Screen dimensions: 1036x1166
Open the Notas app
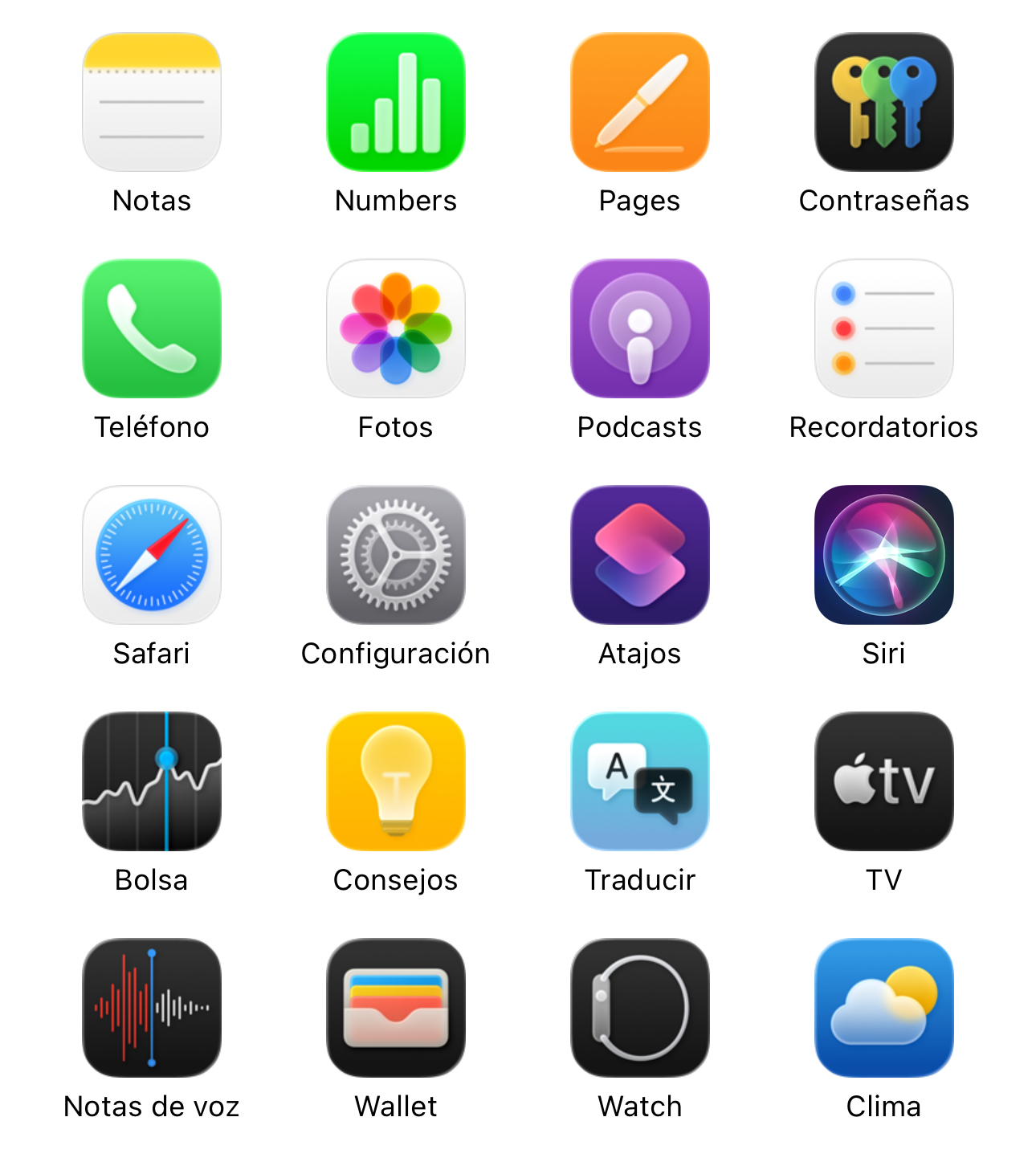(152, 102)
